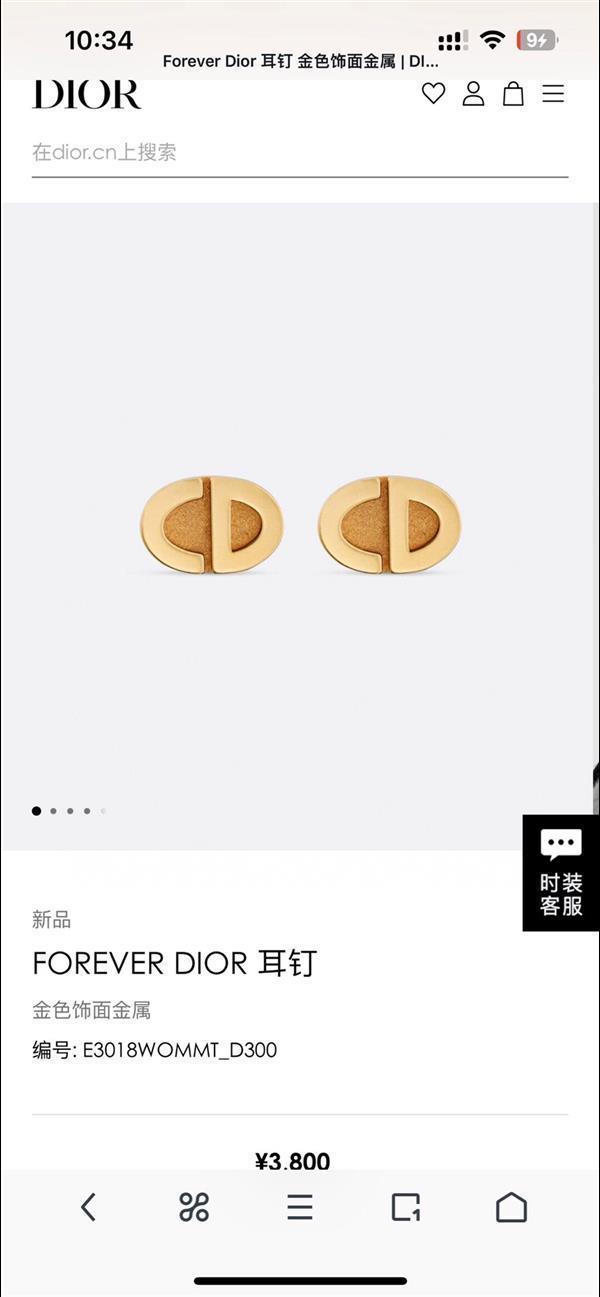Go to the browser home page
Image resolution: width=600 pixels, height=1297 pixels.
click(x=511, y=1207)
